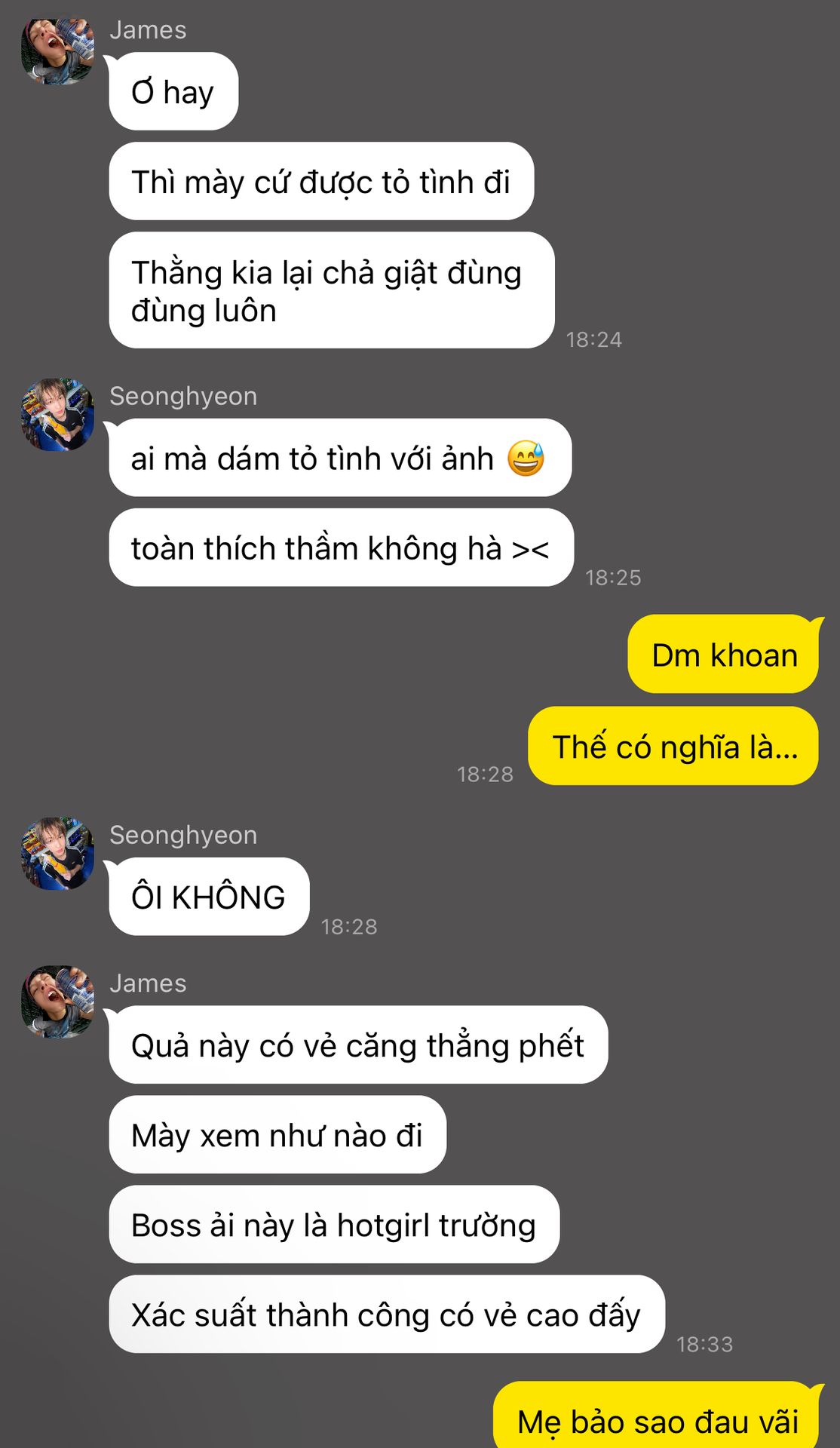This screenshot has width=840, height=1448.
Task: Tap Seonghyeon's profile picture next to "ÔI KHÔNG"
Action: pyautogui.click(x=57, y=854)
